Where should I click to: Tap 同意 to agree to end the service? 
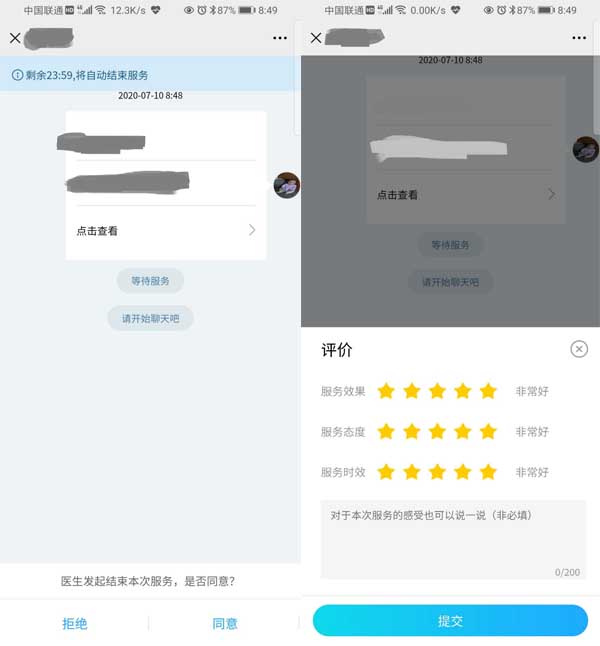point(225,623)
